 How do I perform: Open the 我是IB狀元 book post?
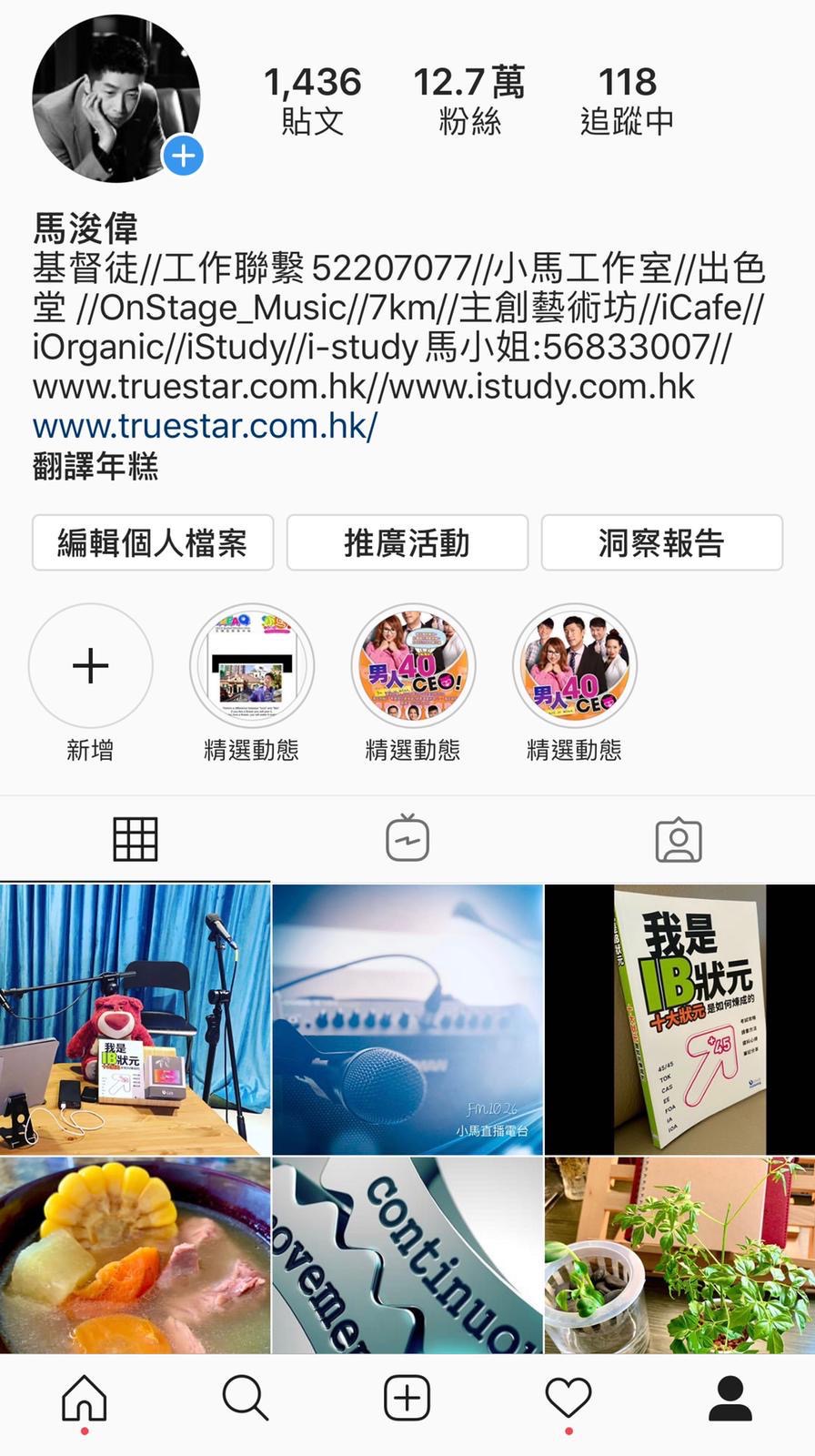click(679, 1019)
